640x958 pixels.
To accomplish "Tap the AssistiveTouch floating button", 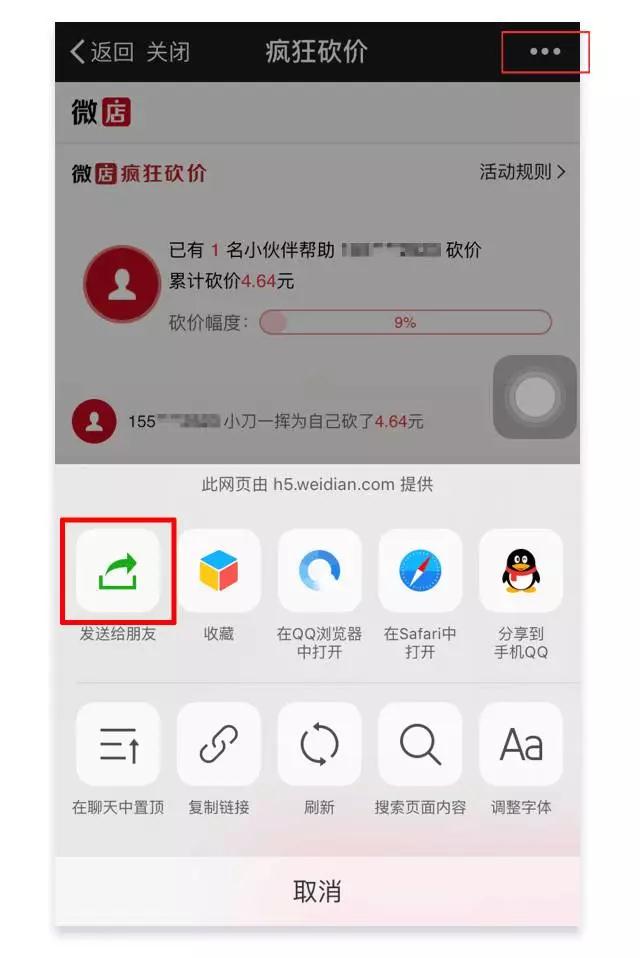I will (x=535, y=397).
